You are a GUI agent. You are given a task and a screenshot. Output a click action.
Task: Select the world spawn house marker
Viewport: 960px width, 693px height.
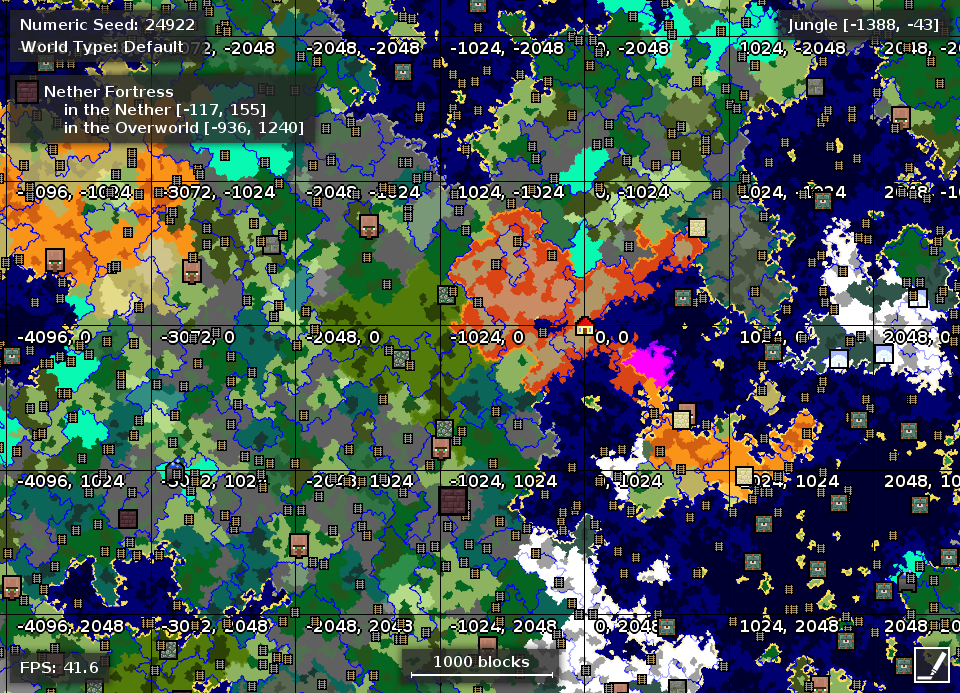click(585, 325)
